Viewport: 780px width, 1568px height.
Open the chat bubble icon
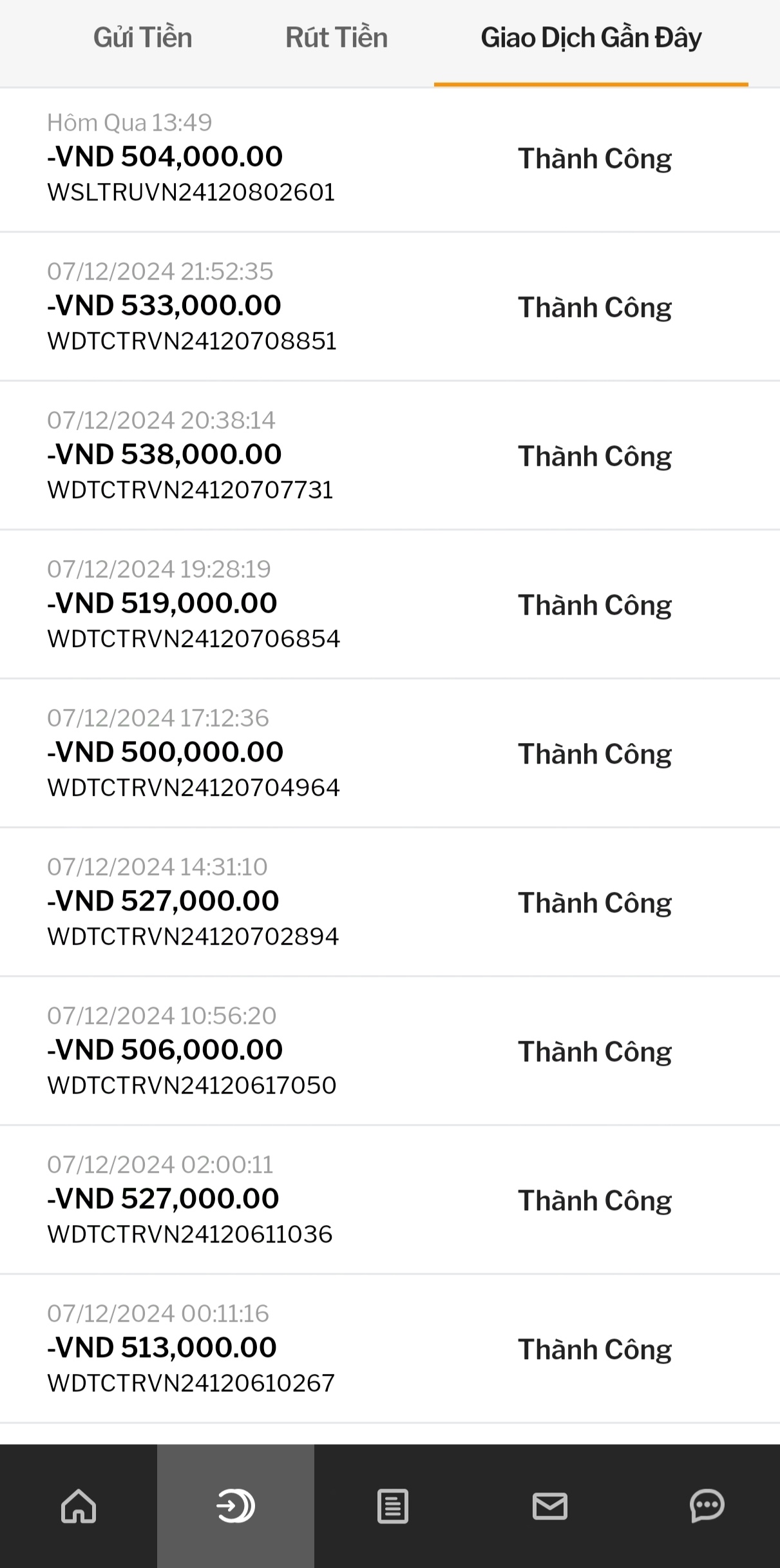click(707, 1505)
